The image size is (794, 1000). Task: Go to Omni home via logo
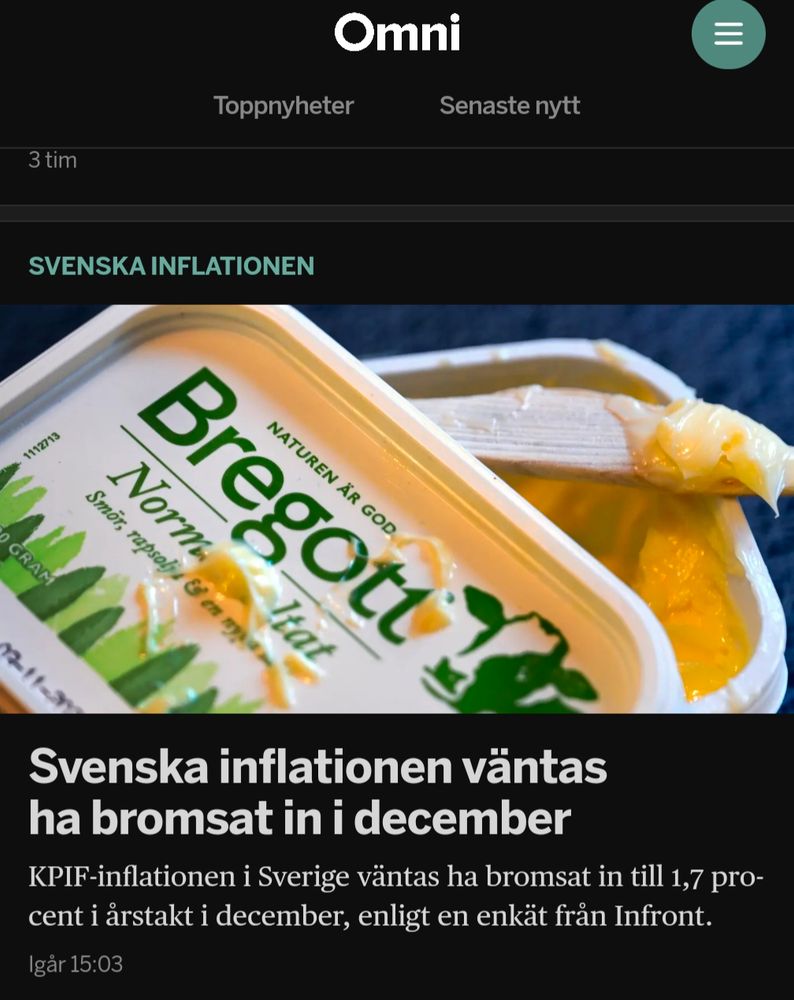tap(397, 33)
